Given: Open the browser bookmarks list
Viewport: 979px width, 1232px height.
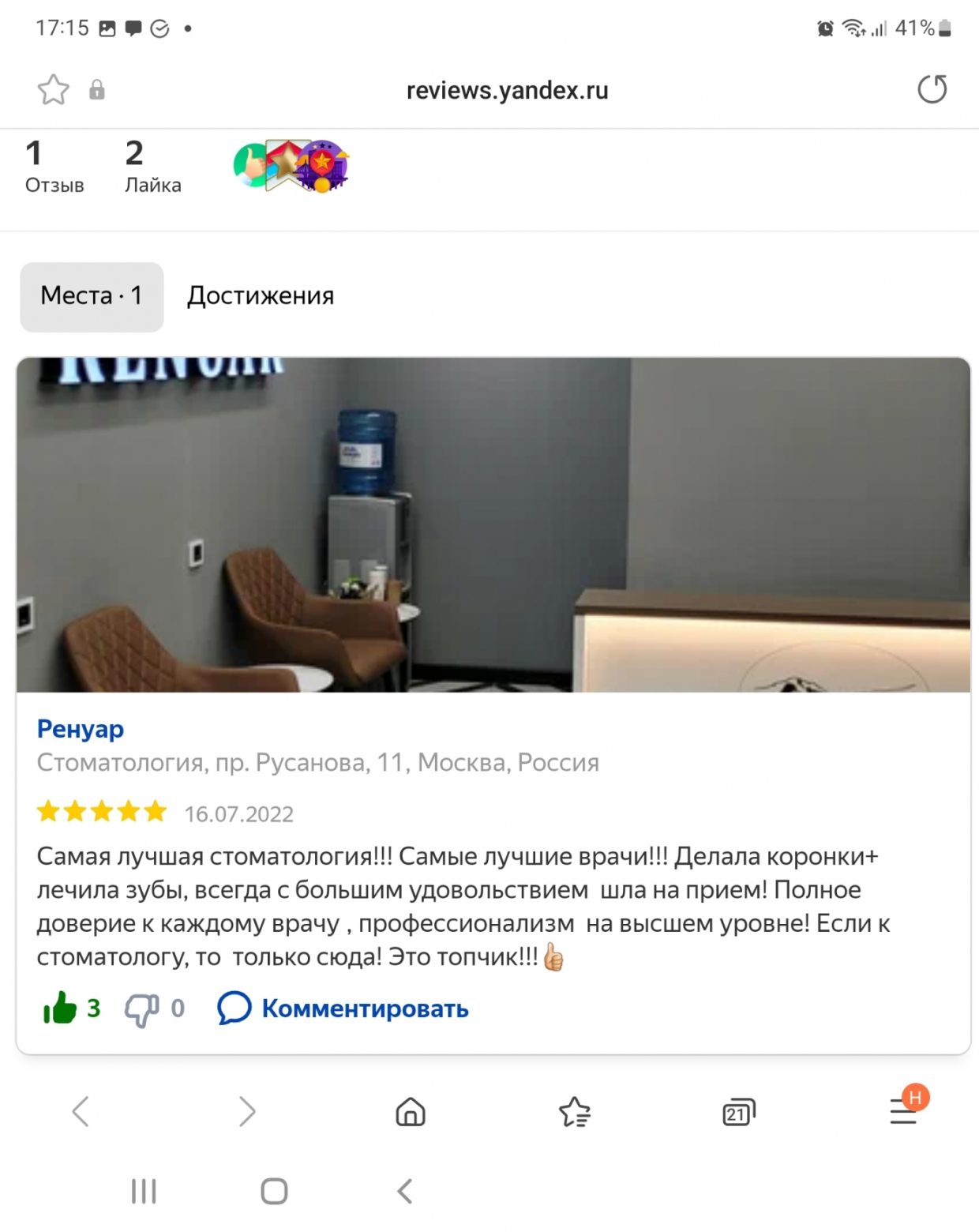Looking at the screenshot, I should pyautogui.click(x=574, y=1112).
